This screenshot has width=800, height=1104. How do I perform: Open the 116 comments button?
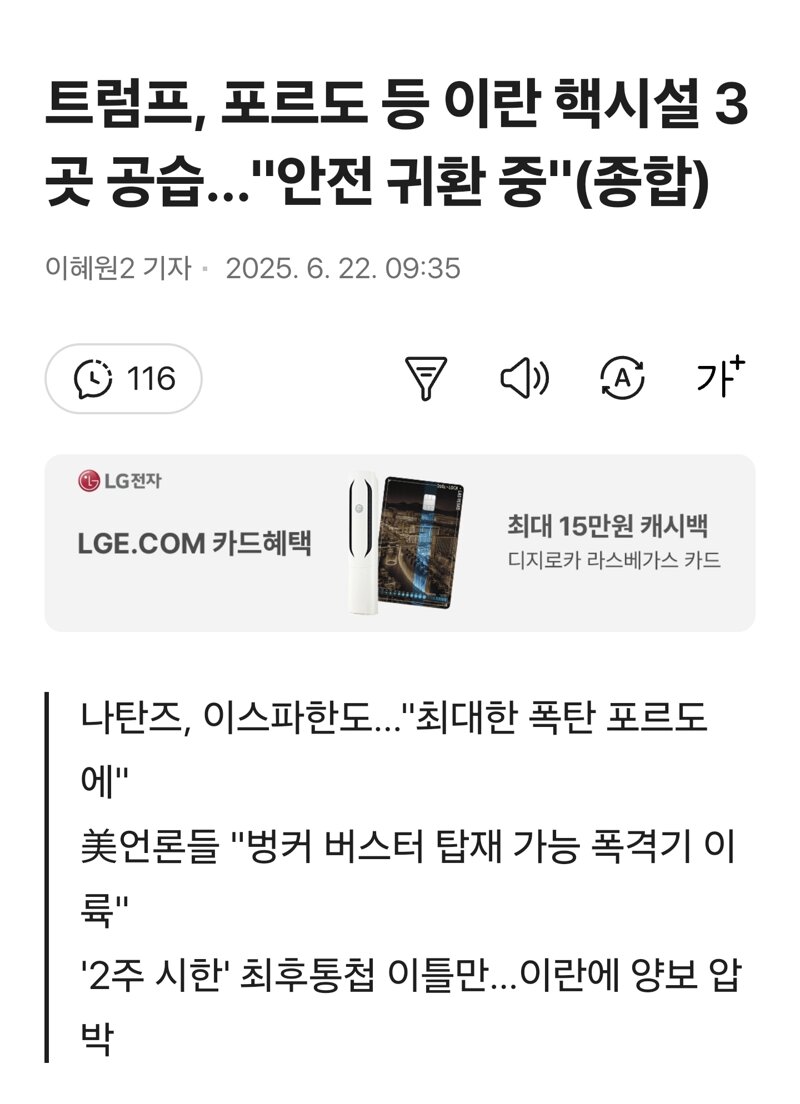(124, 379)
